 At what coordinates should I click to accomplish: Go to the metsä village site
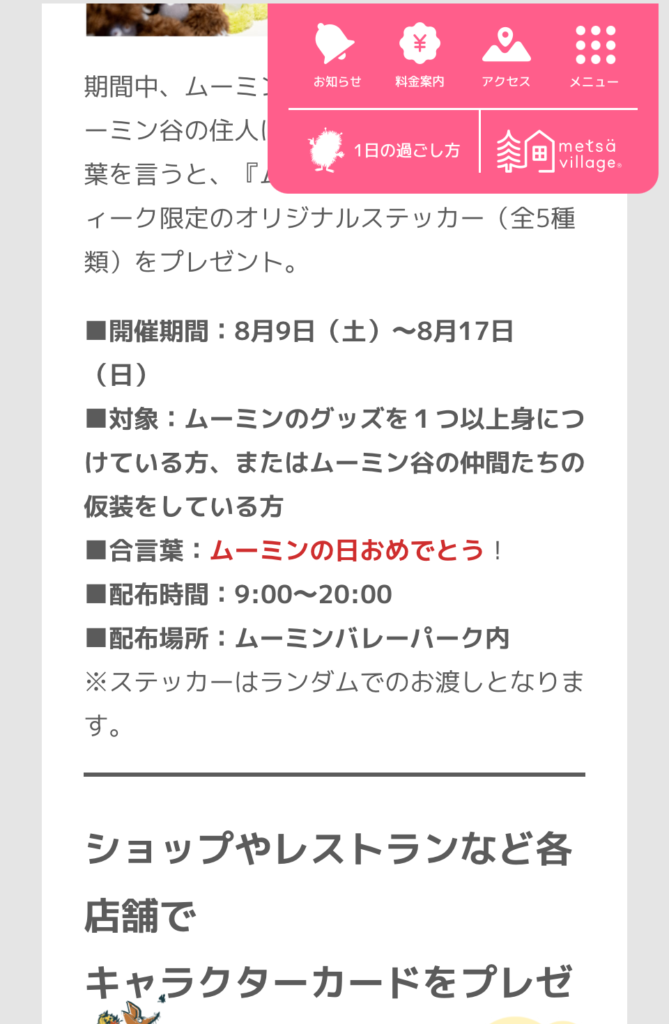(x=559, y=150)
